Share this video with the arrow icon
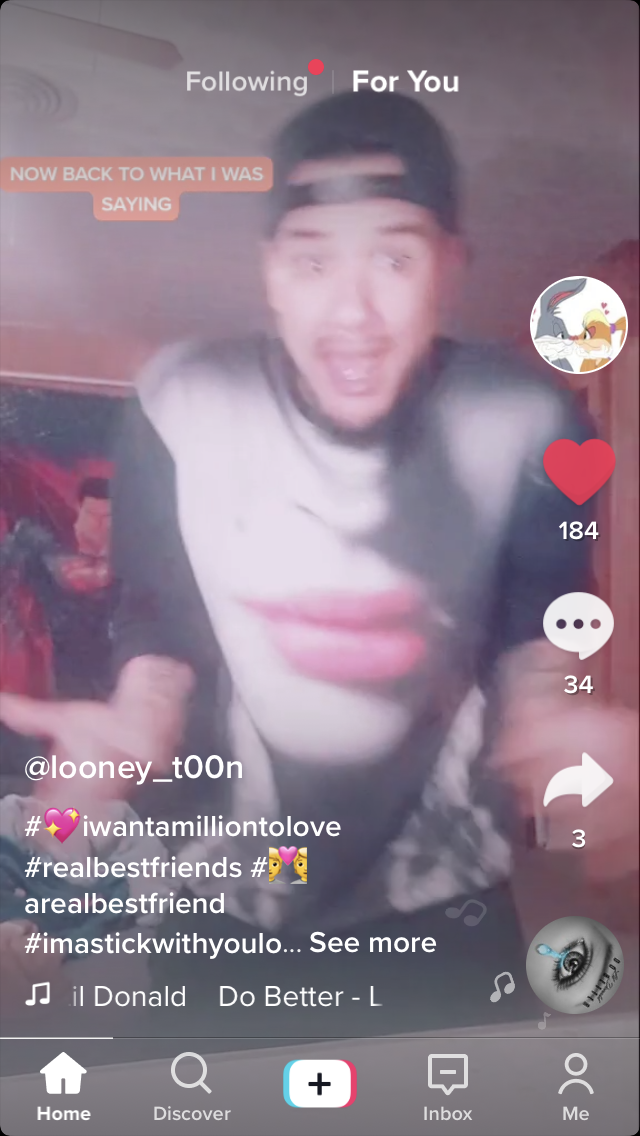Viewport: 640px width, 1136px height. pyautogui.click(x=578, y=782)
